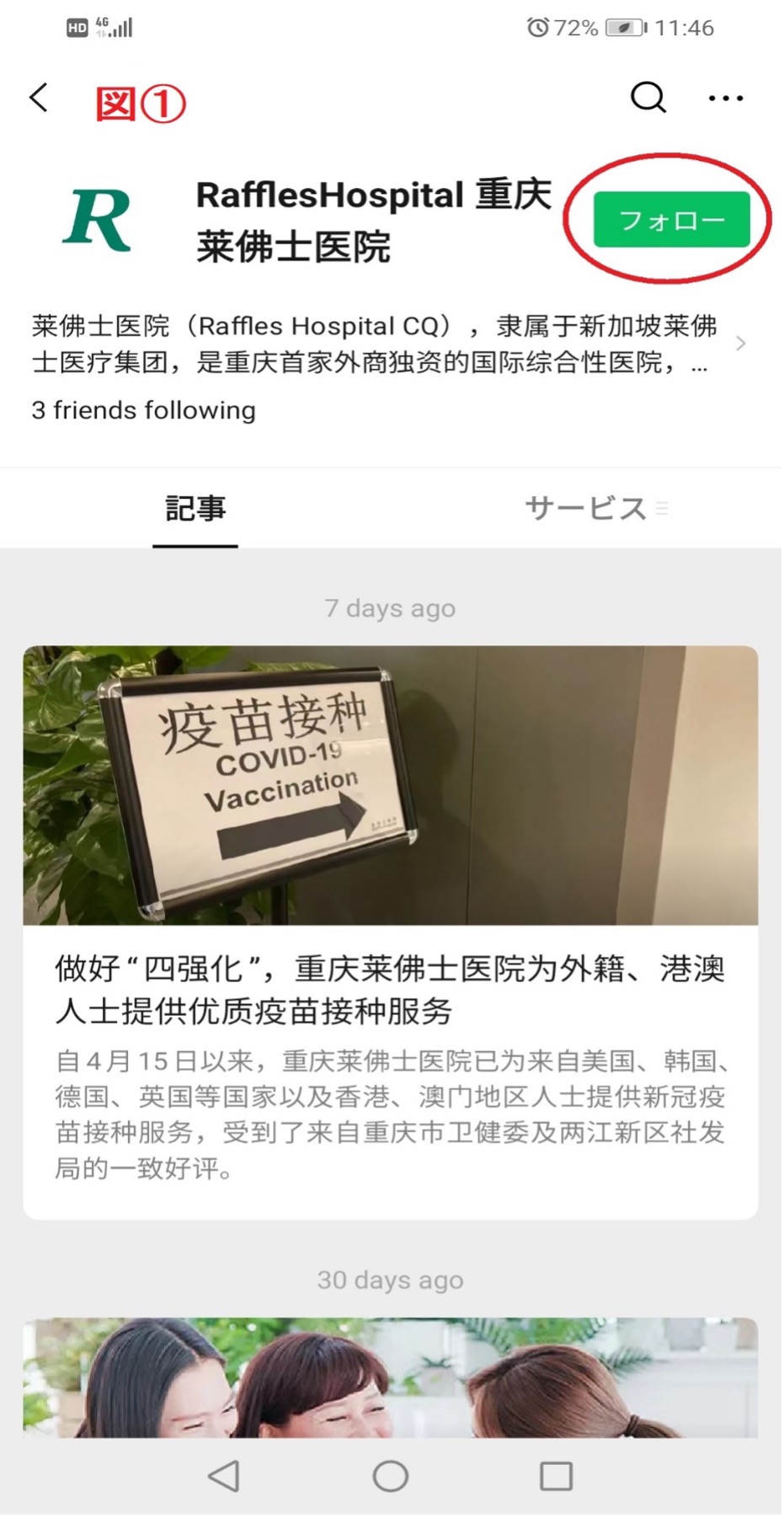Open the COVID-19 vaccination article card
This screenshot has width=784, height=1518.
390,931
